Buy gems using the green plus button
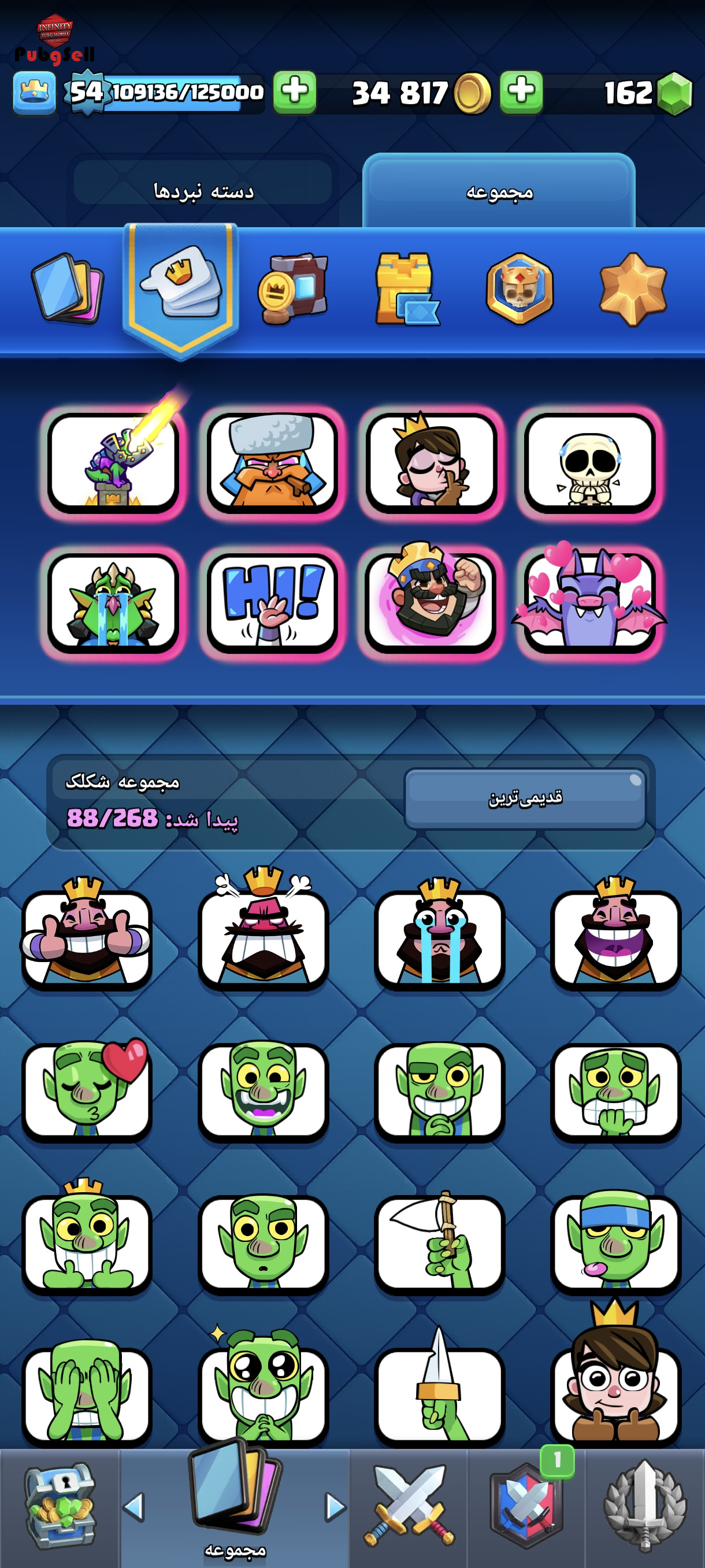Screen dimensions: 705x1568 [521, 93]
